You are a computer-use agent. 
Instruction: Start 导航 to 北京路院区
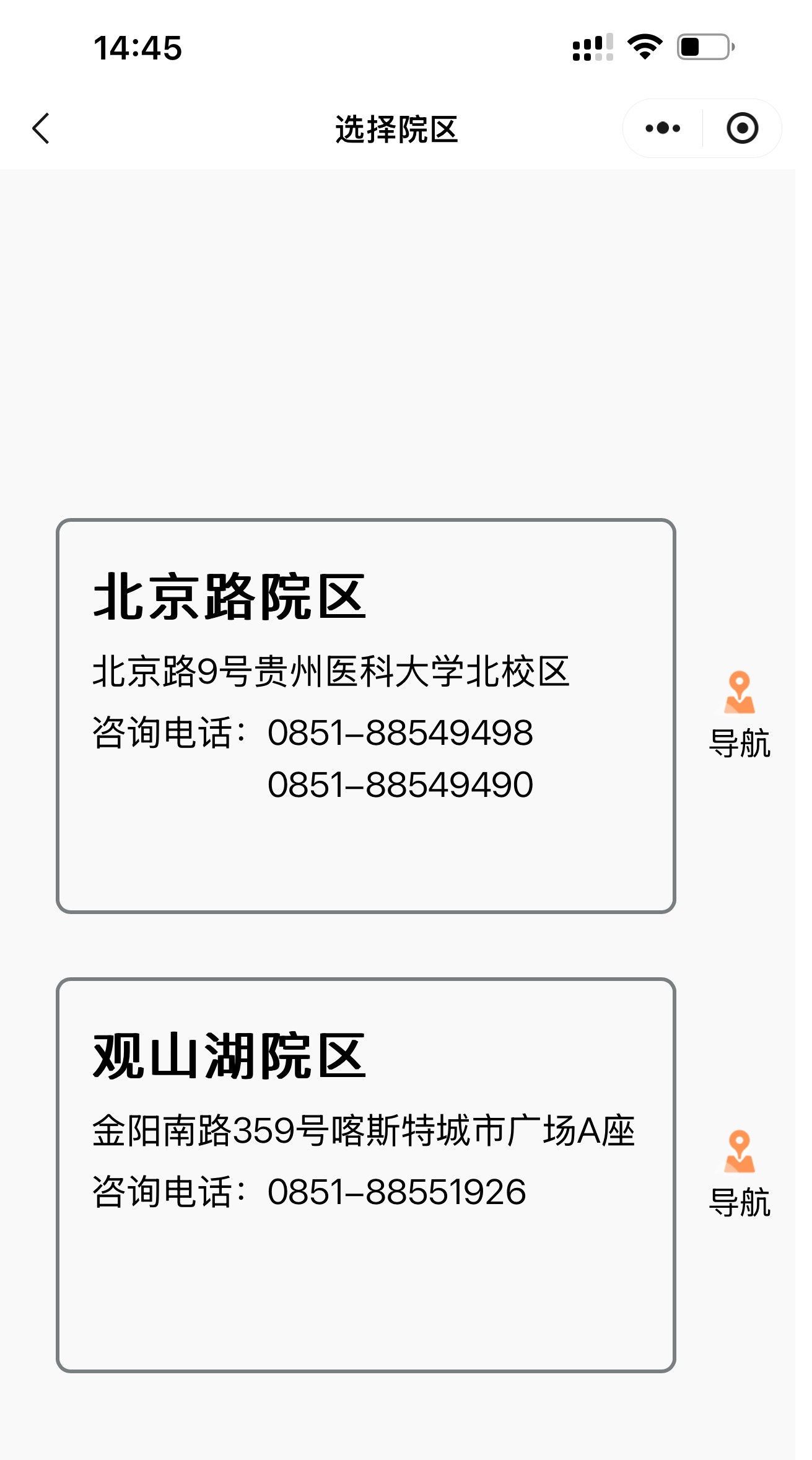click(740, 715)
